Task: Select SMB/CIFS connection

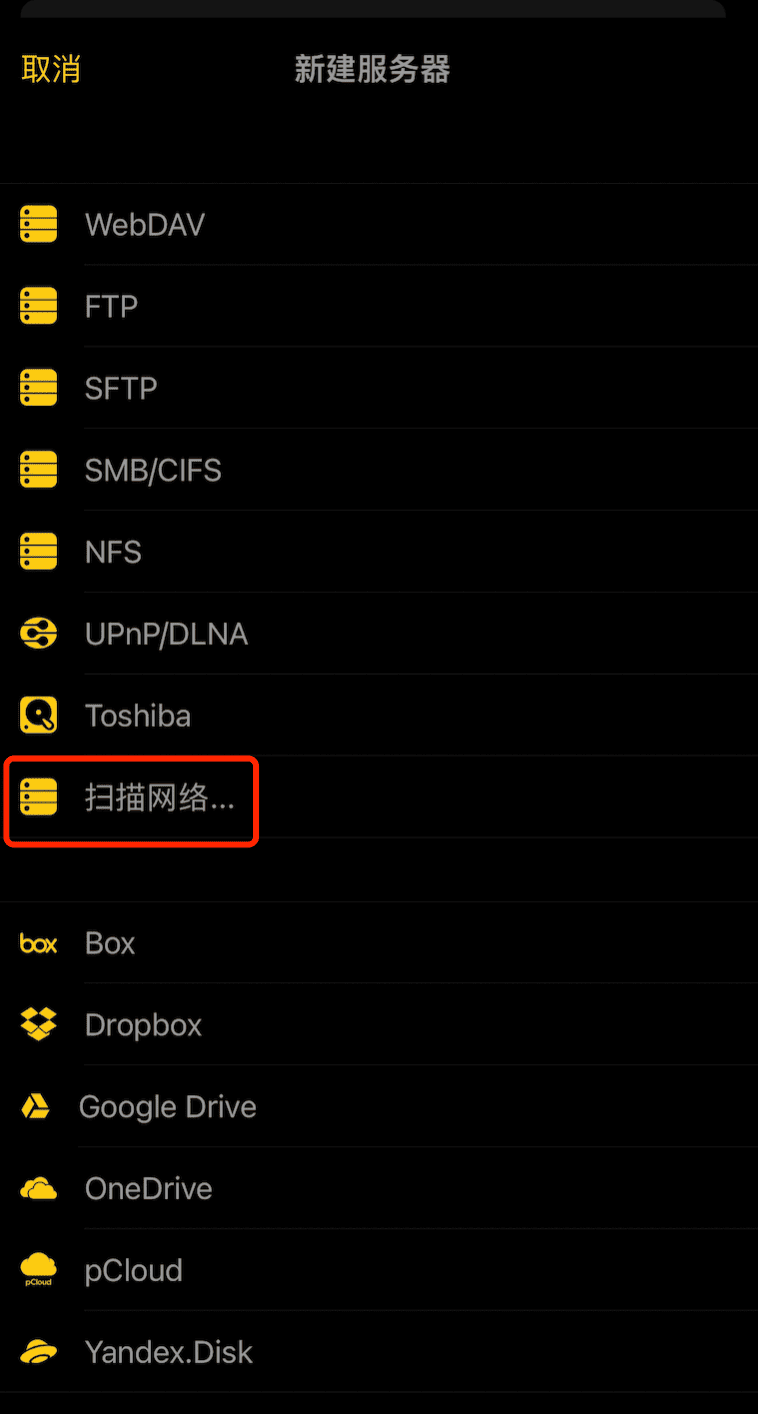Action: pyautogui.click(x=152, y=470)
